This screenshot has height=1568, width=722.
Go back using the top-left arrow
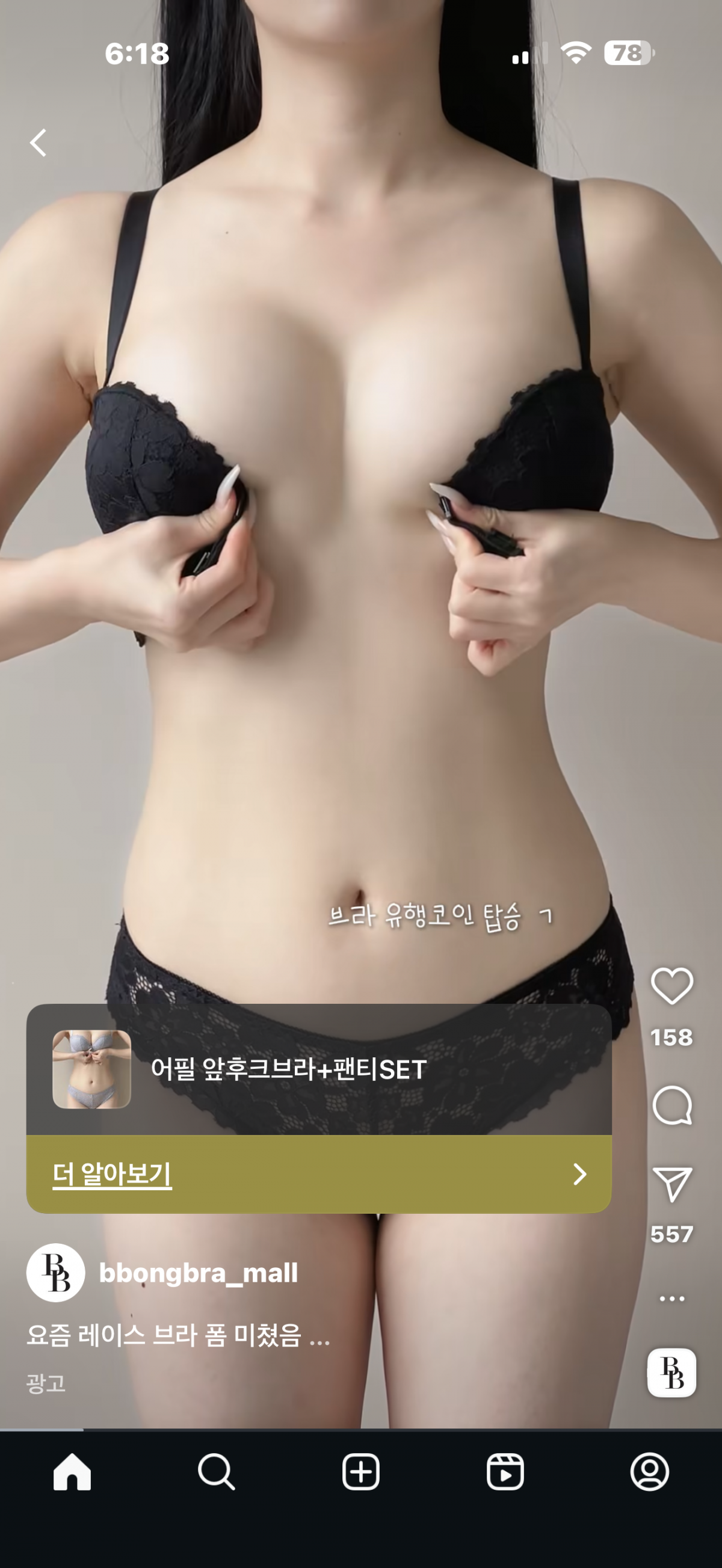tap(39, 143)
